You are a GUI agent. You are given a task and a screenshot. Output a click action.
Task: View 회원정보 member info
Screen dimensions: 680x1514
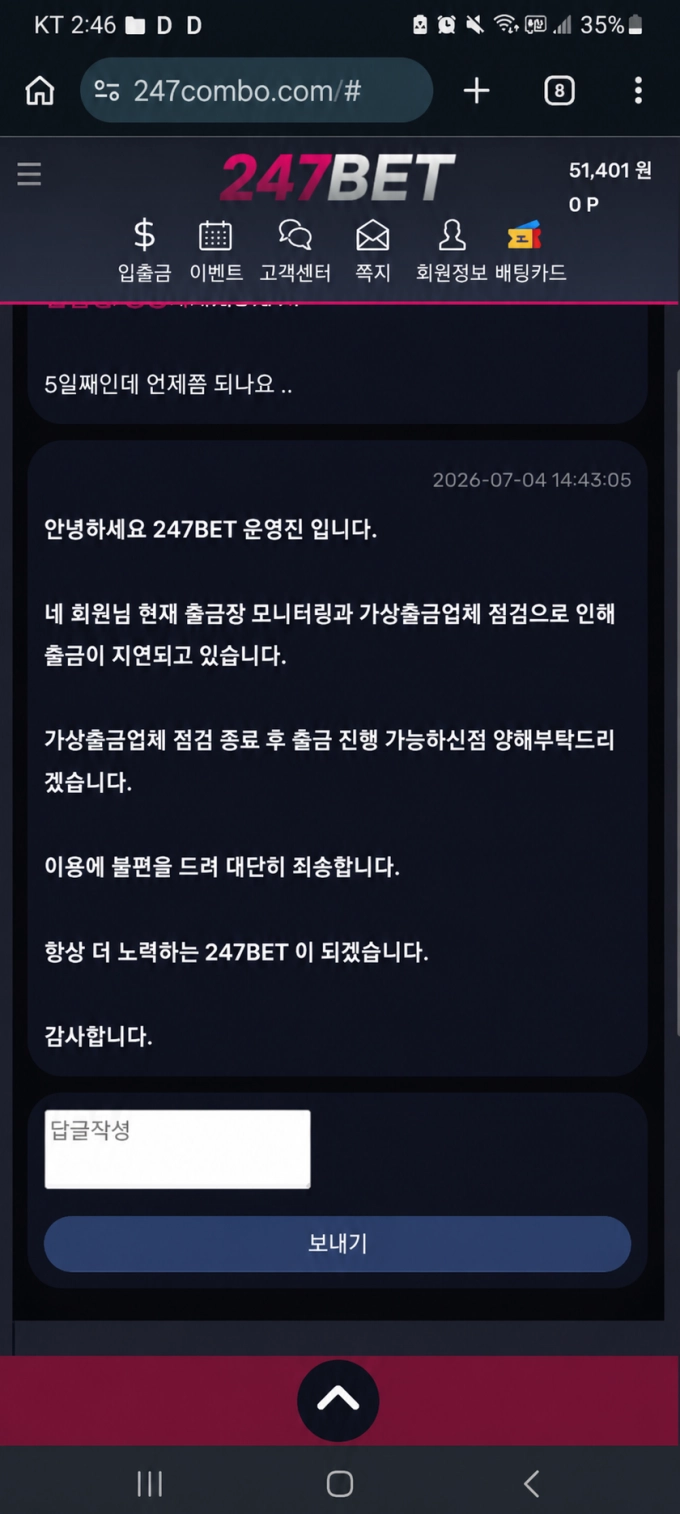[452, 251]
